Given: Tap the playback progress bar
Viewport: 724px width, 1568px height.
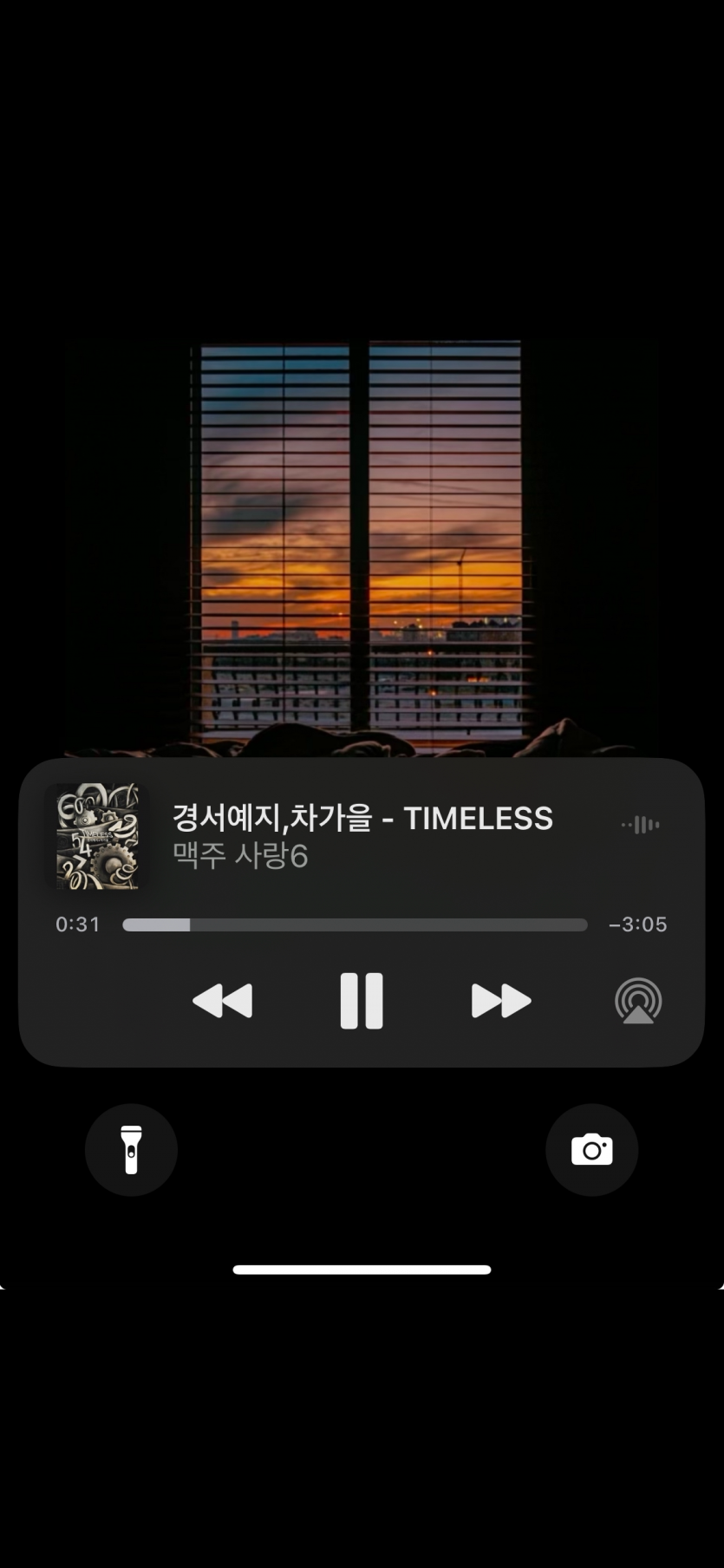Looking at the screenshot, I should point(355,924).
